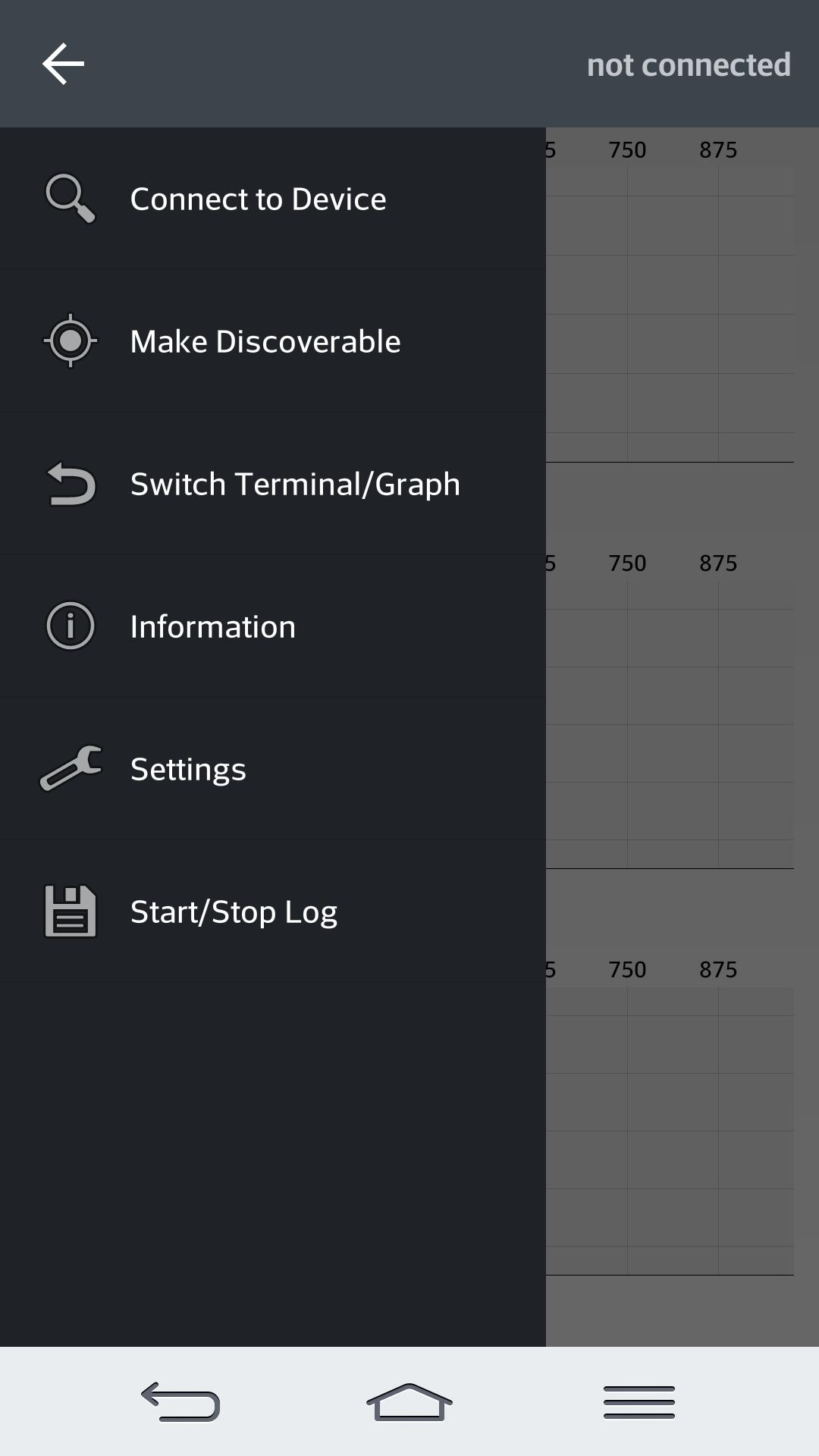Tap the system home button
Screen dimensions: 819x1456
tap(409, 1401)
